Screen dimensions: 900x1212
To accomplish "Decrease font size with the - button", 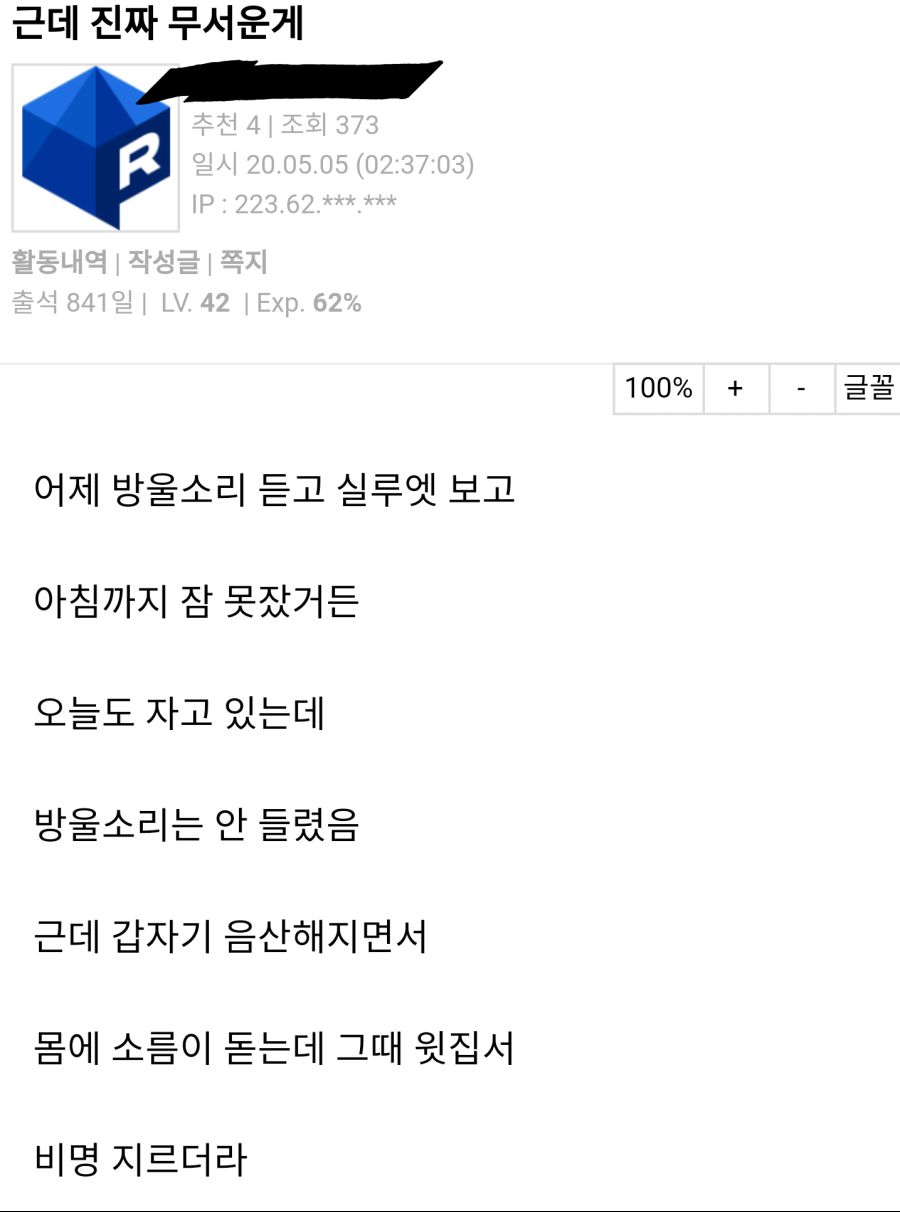I will [x=801, y=388].
